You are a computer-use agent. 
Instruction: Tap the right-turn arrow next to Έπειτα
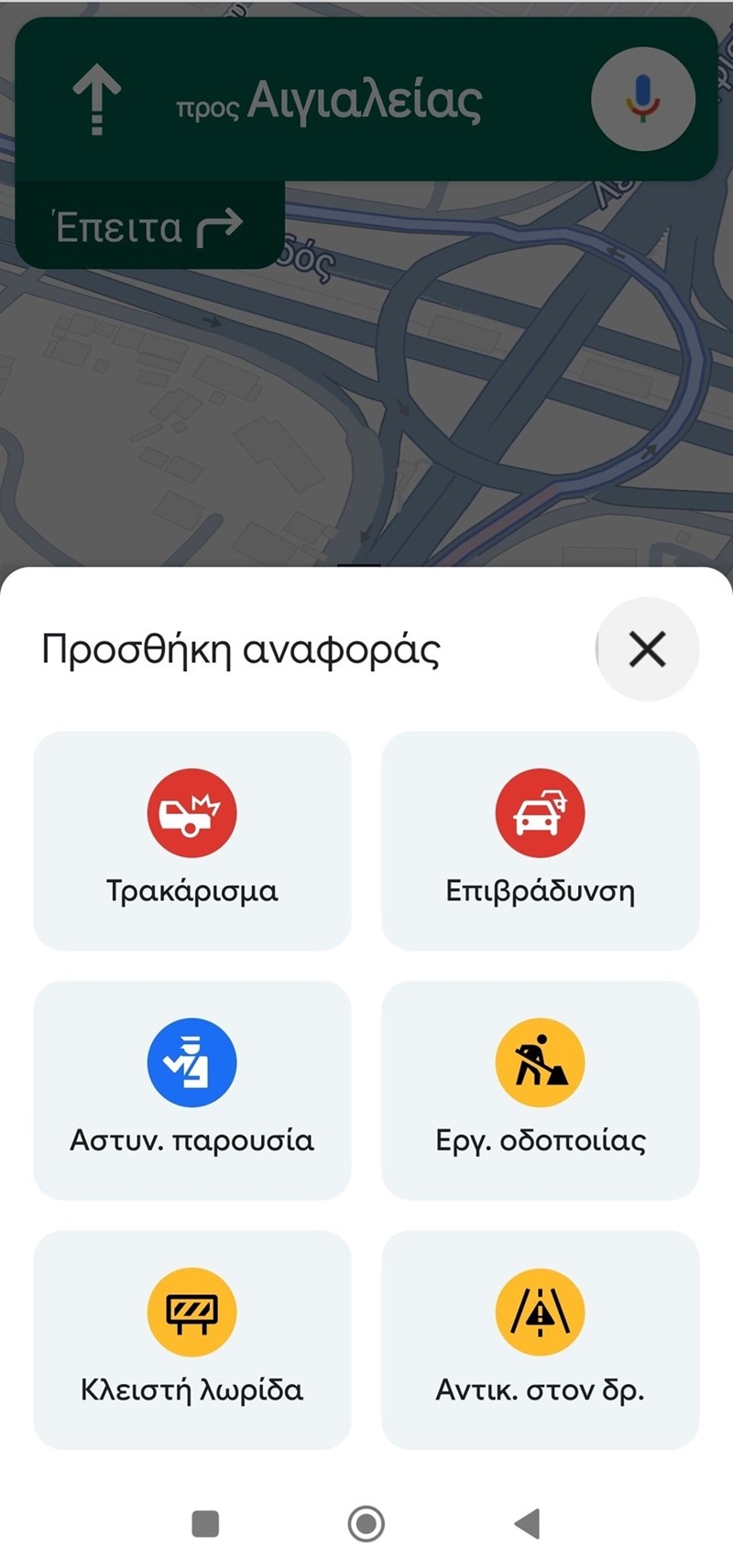pyautogui.click(x=219, y=224)
